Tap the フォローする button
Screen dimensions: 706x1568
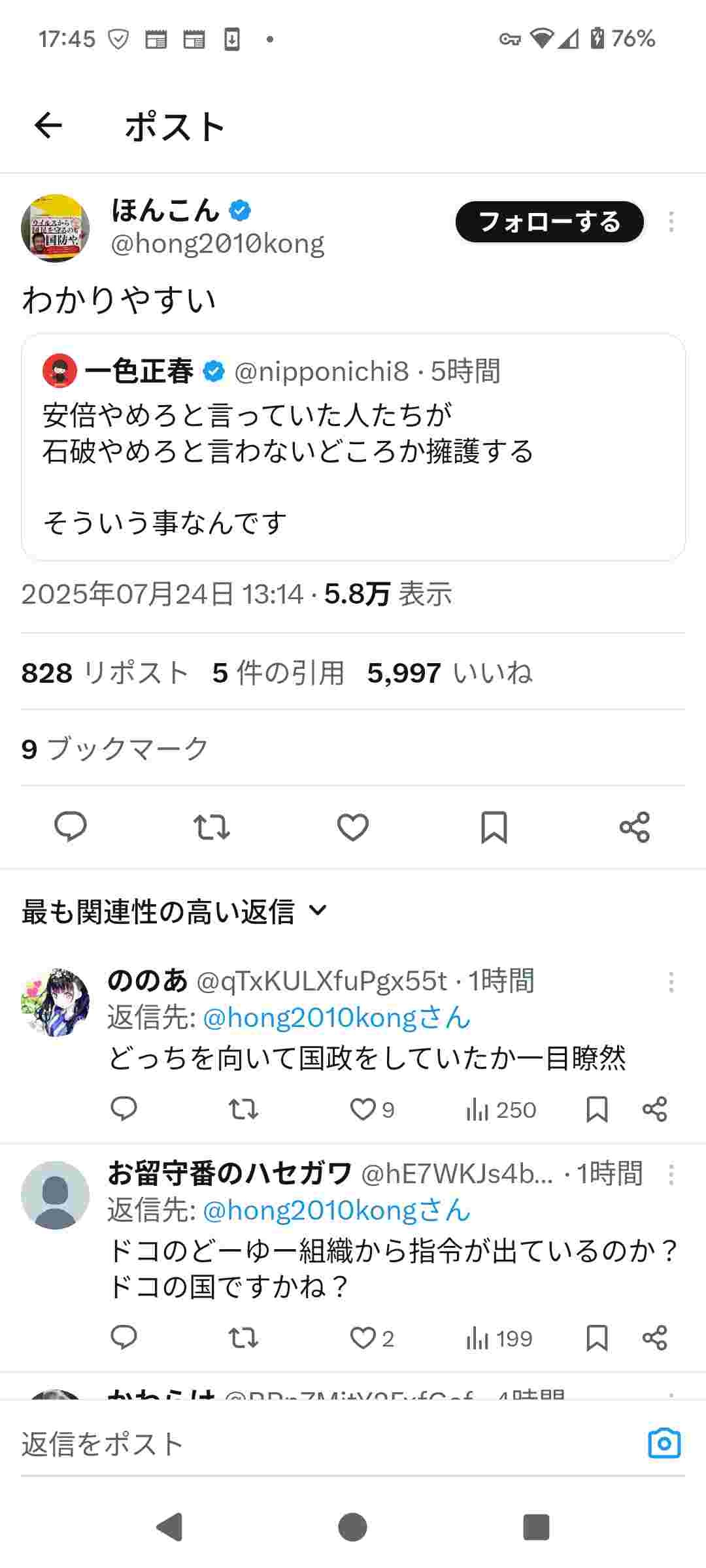click(549, 222)
